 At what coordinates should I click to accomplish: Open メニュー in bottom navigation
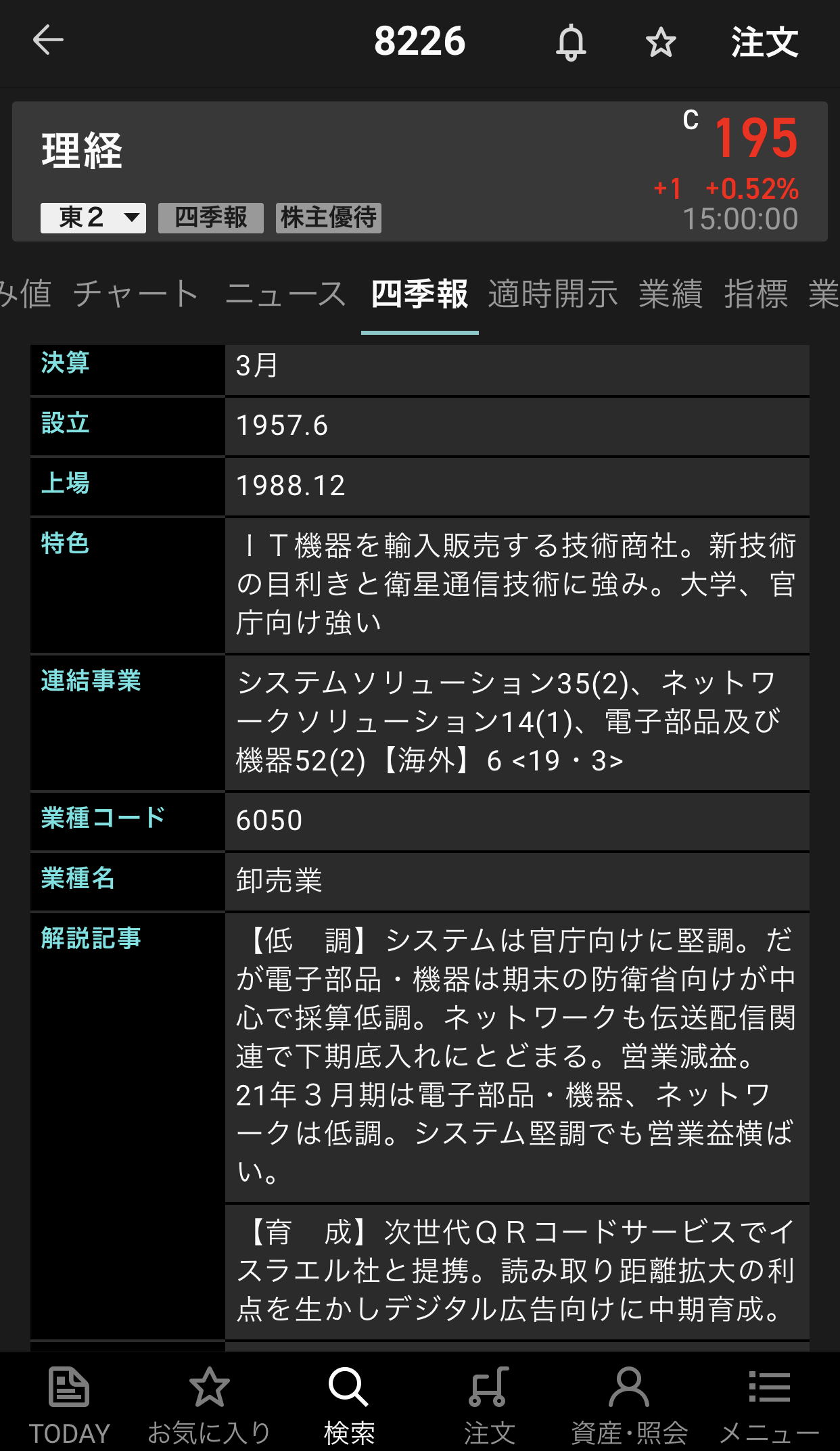(769, 1404)
